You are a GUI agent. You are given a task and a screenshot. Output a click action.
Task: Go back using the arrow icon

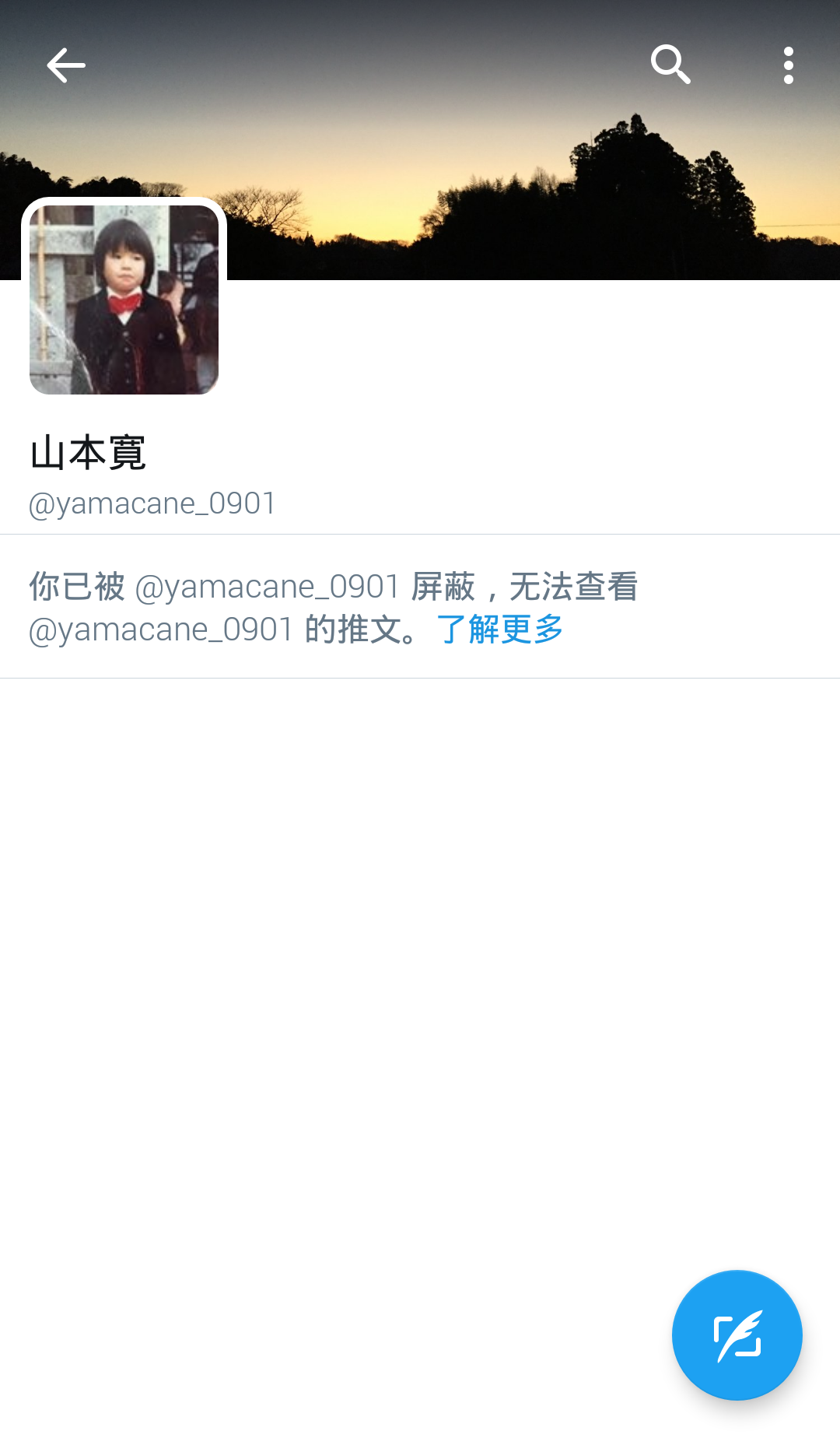[x=65, y=65]
